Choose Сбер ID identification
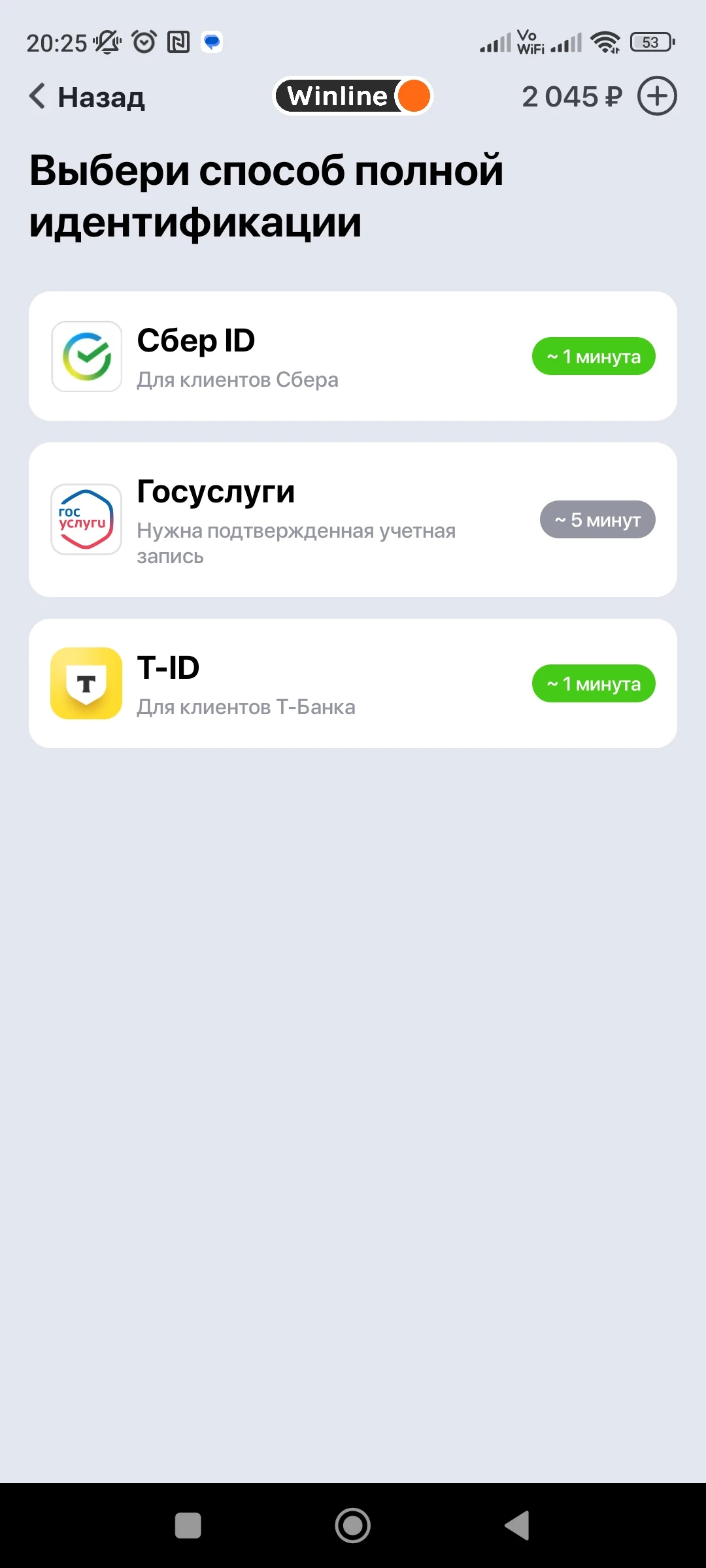The image size is (706, 1568). coord(352,356)
